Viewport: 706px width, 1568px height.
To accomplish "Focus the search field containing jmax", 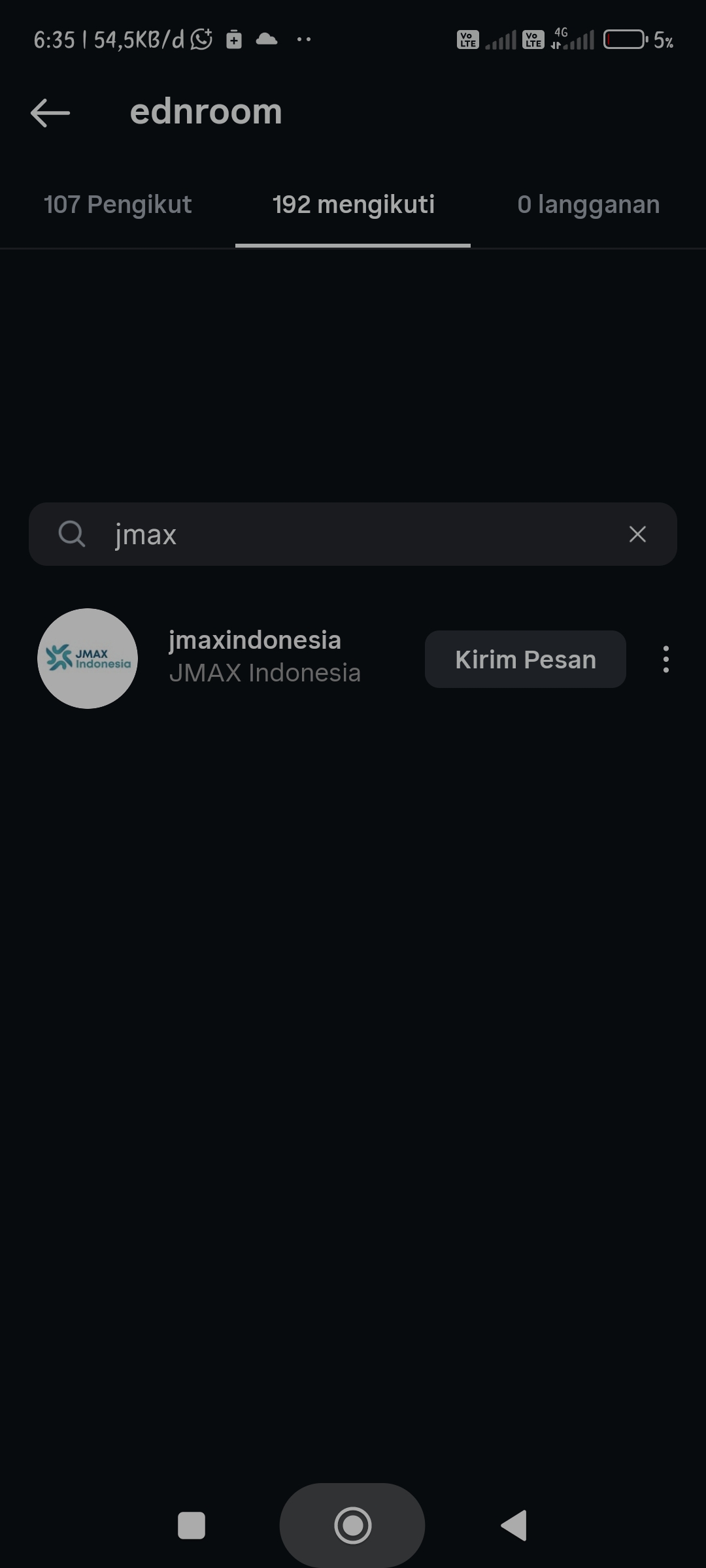I will [x=353, y=534].
